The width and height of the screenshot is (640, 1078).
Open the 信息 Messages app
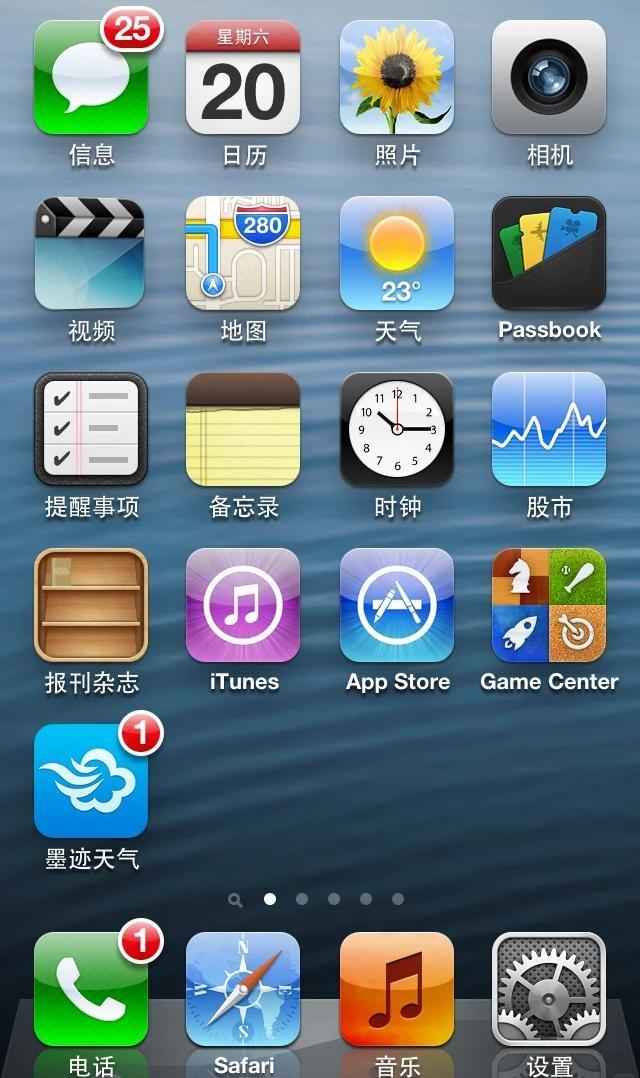click(x=91, y=78)
